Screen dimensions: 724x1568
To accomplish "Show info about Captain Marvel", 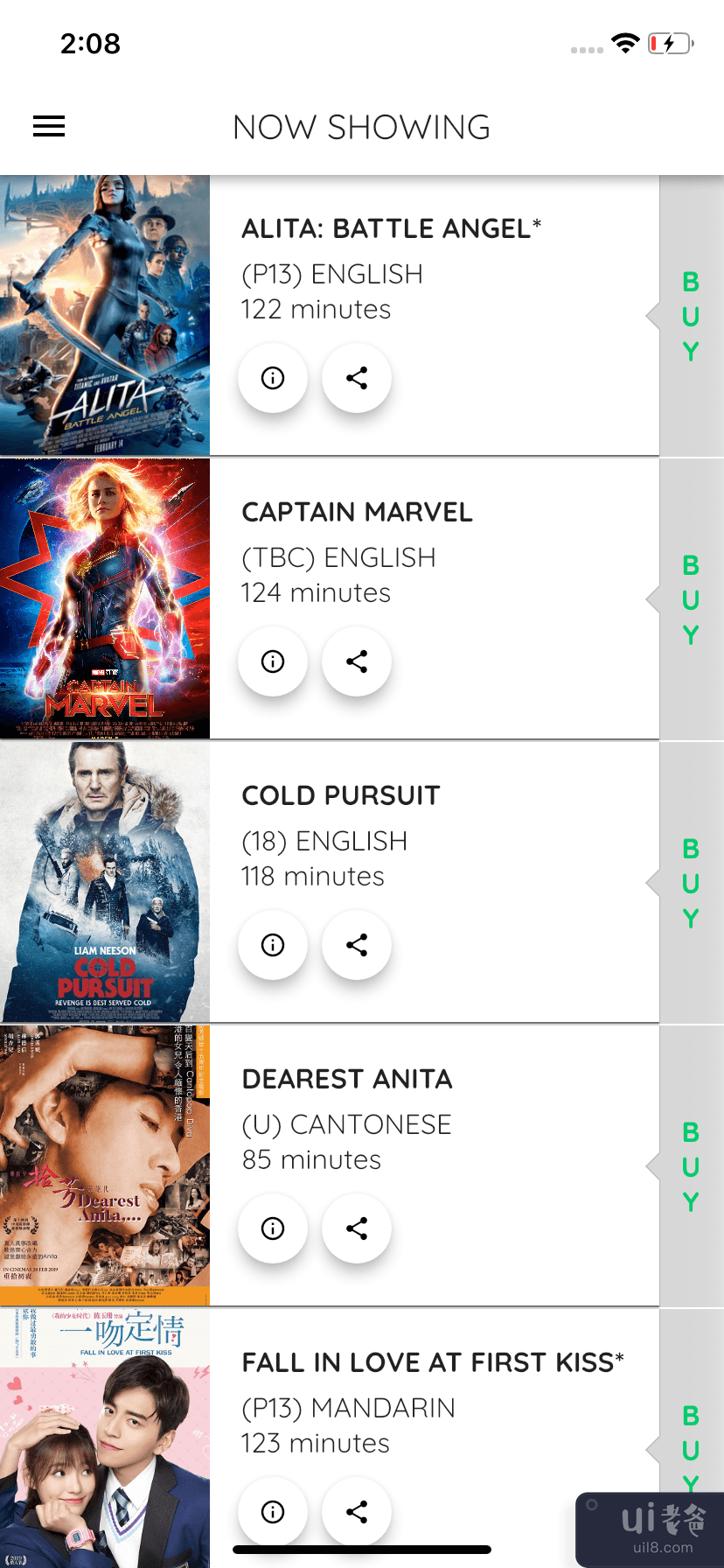I will point(273,661).
